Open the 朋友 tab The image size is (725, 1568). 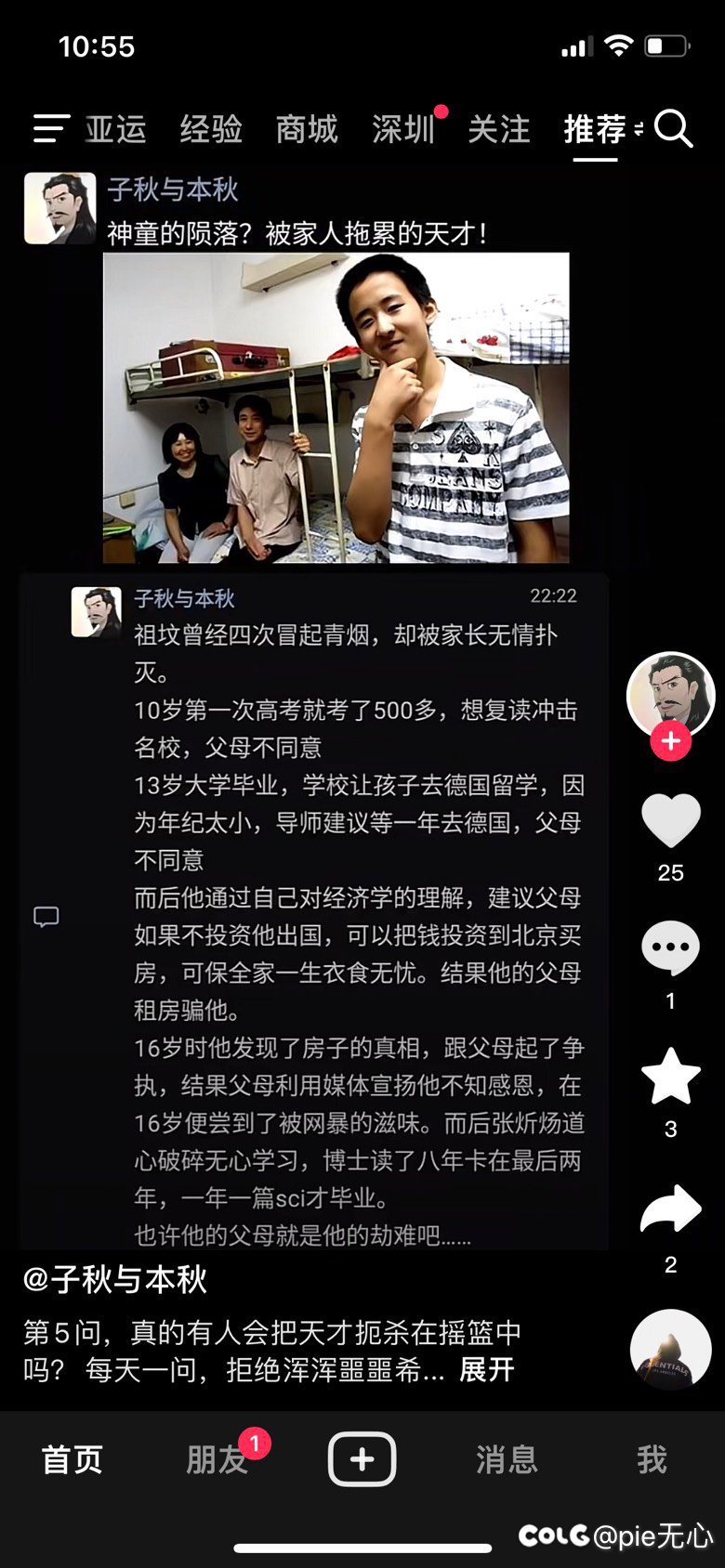tap(217, 1459)
